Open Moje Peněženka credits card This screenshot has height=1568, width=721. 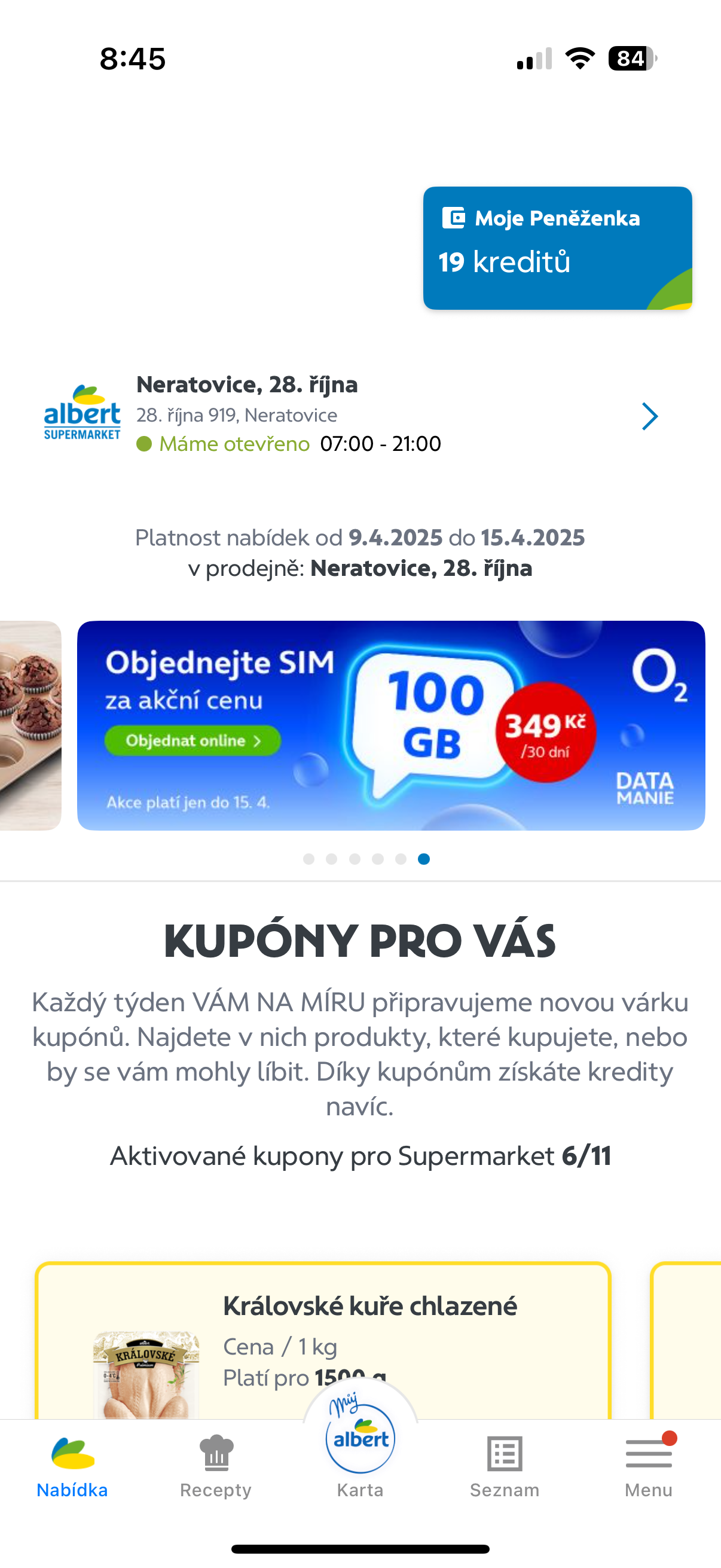pyautogui.click(x=557, y=248)
